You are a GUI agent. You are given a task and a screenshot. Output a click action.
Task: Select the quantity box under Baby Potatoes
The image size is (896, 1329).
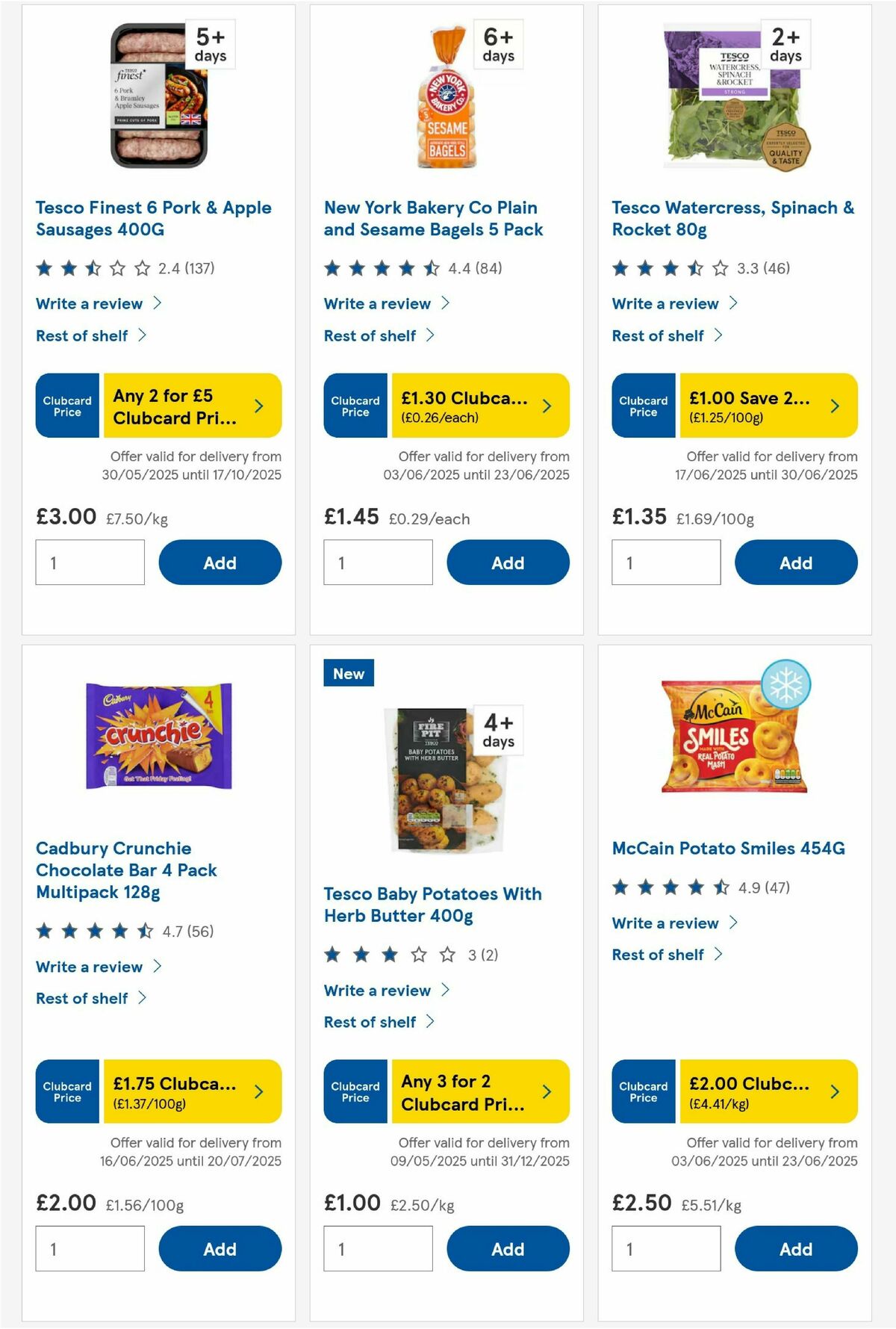pos(378,1248)
